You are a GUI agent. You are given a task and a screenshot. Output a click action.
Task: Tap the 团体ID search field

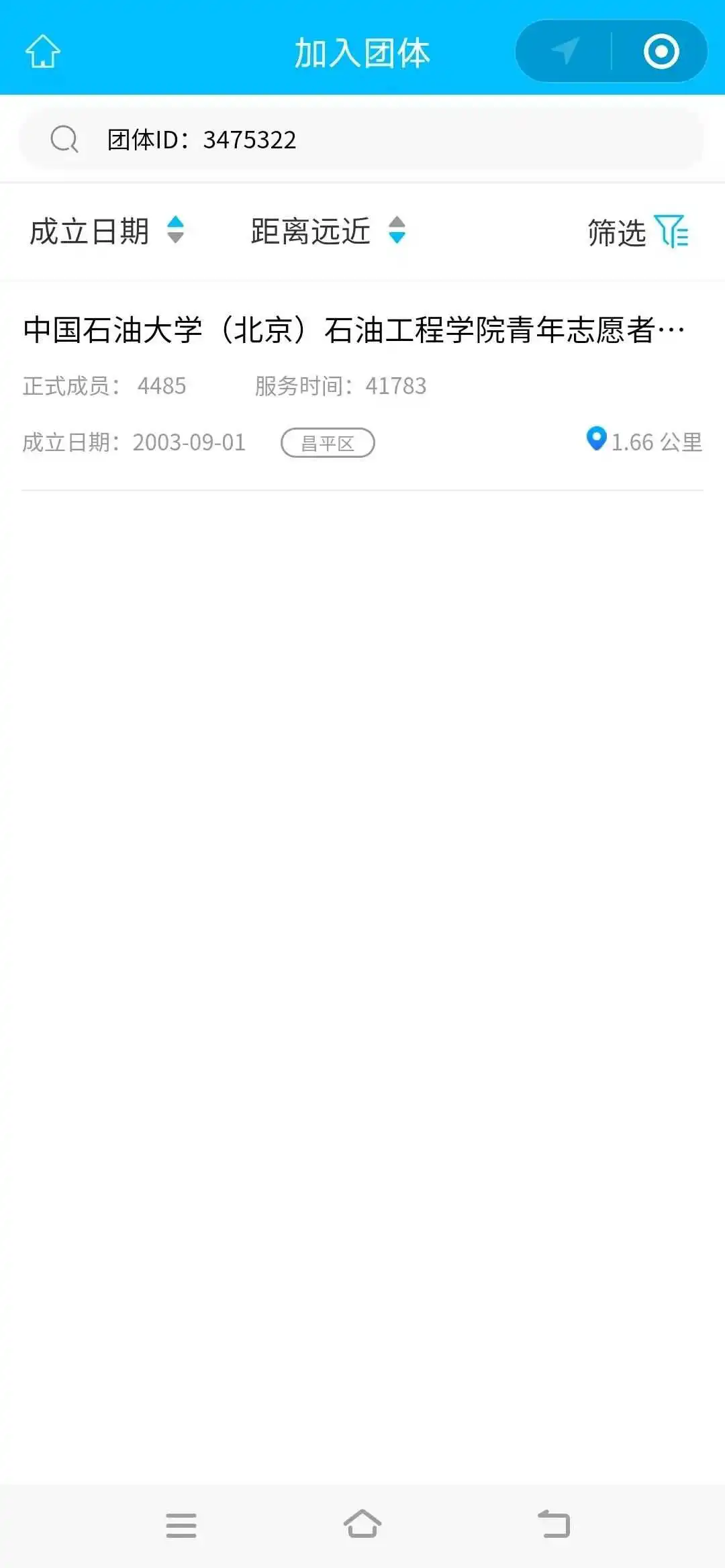362,140
